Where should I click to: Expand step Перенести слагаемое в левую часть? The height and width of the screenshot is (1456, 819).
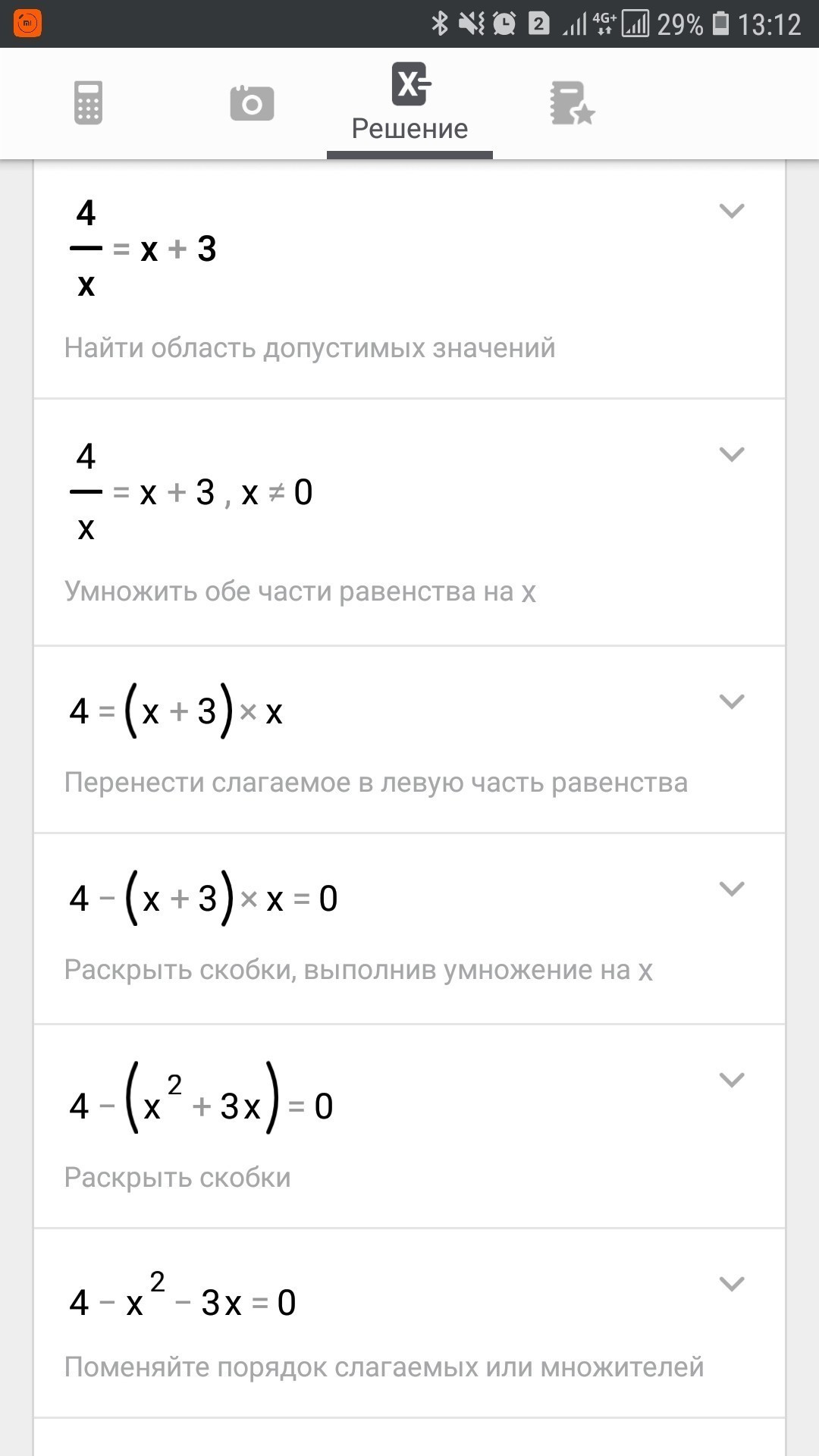click(731, 701)
